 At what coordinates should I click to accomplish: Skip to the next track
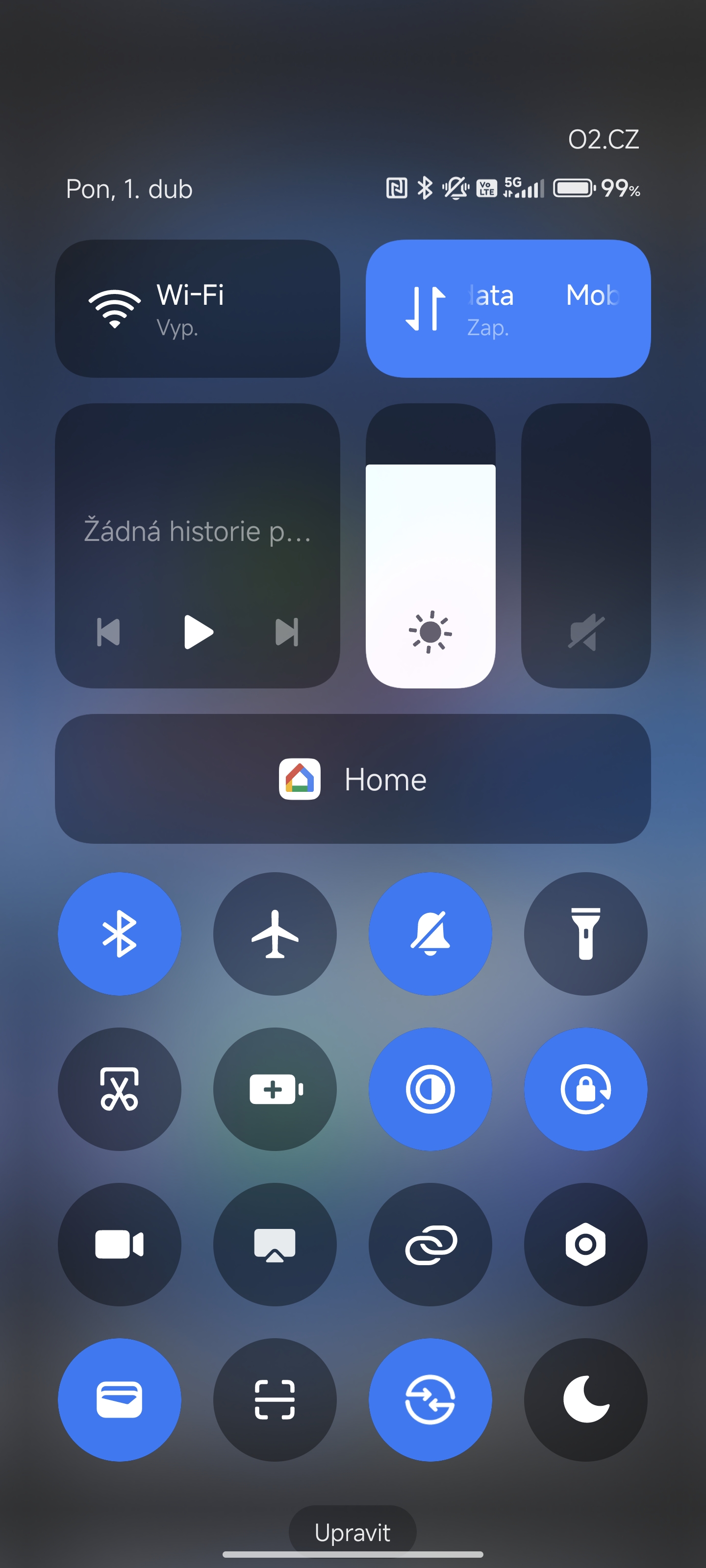[x=286, y=632]
